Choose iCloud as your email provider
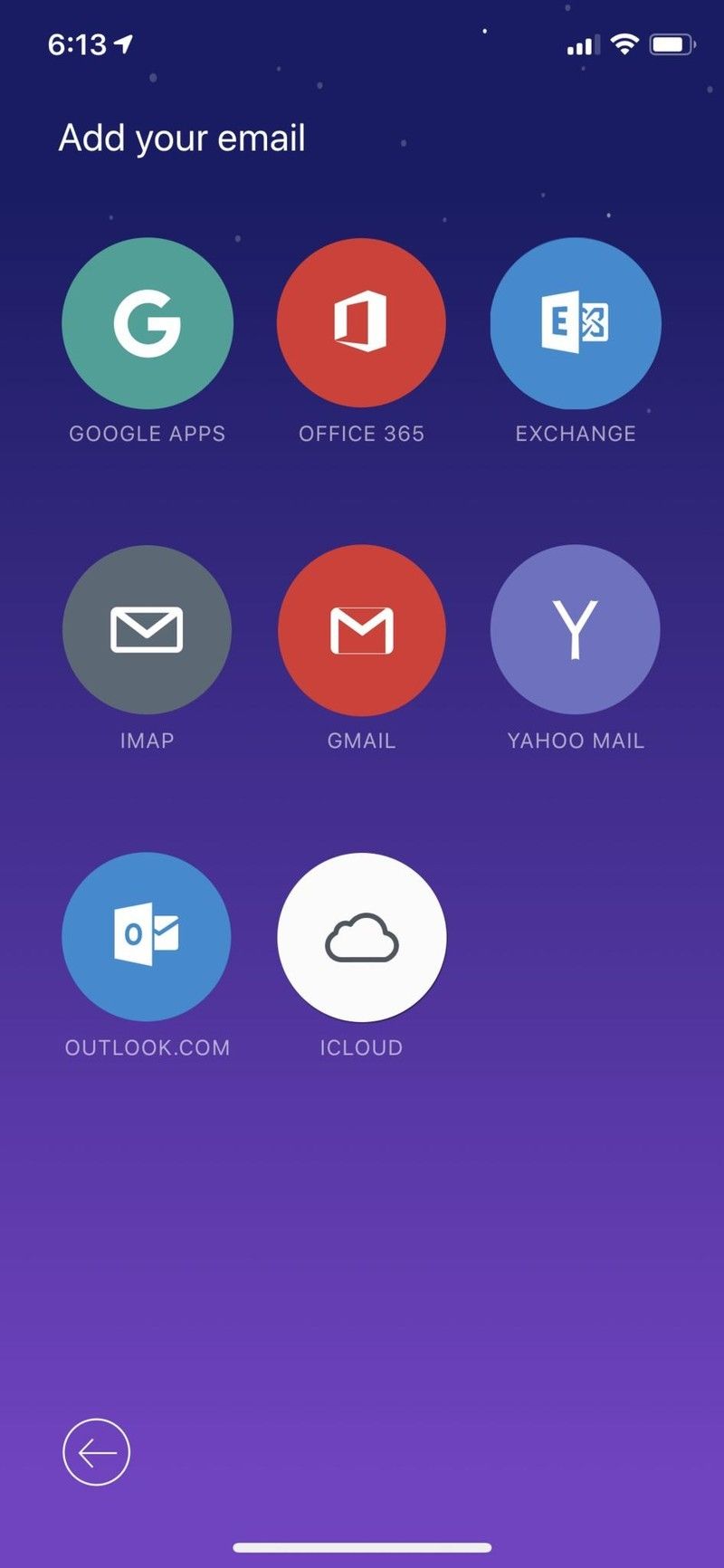724x1568 pixels. click(x=361, y=937)
